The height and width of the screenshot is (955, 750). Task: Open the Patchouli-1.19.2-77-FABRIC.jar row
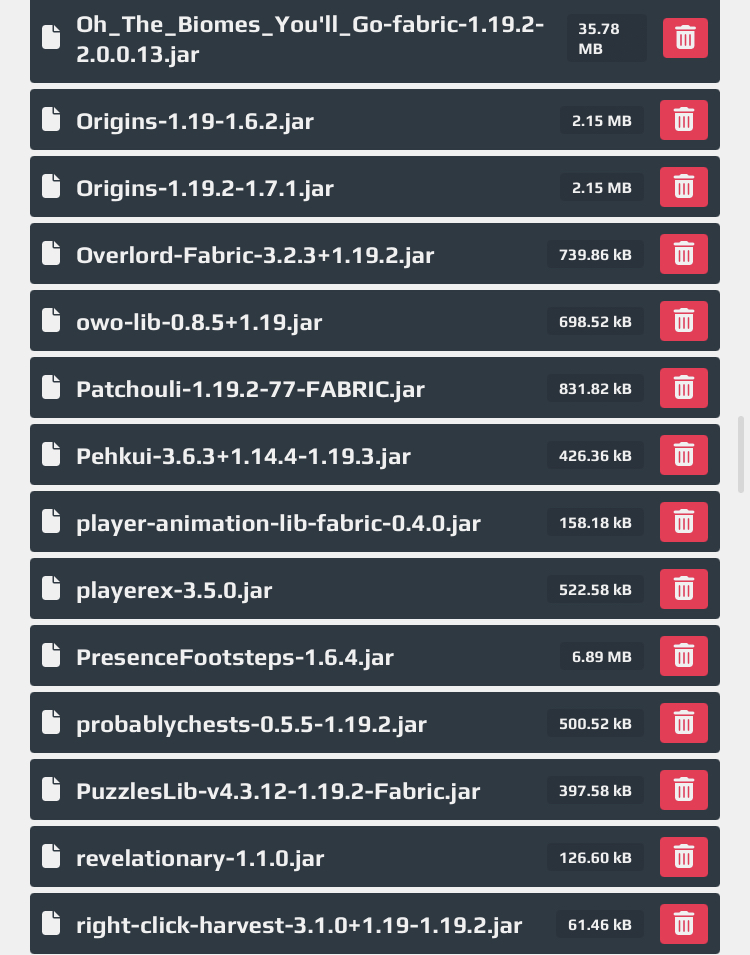pyautogui.click(x=375, y=388)
